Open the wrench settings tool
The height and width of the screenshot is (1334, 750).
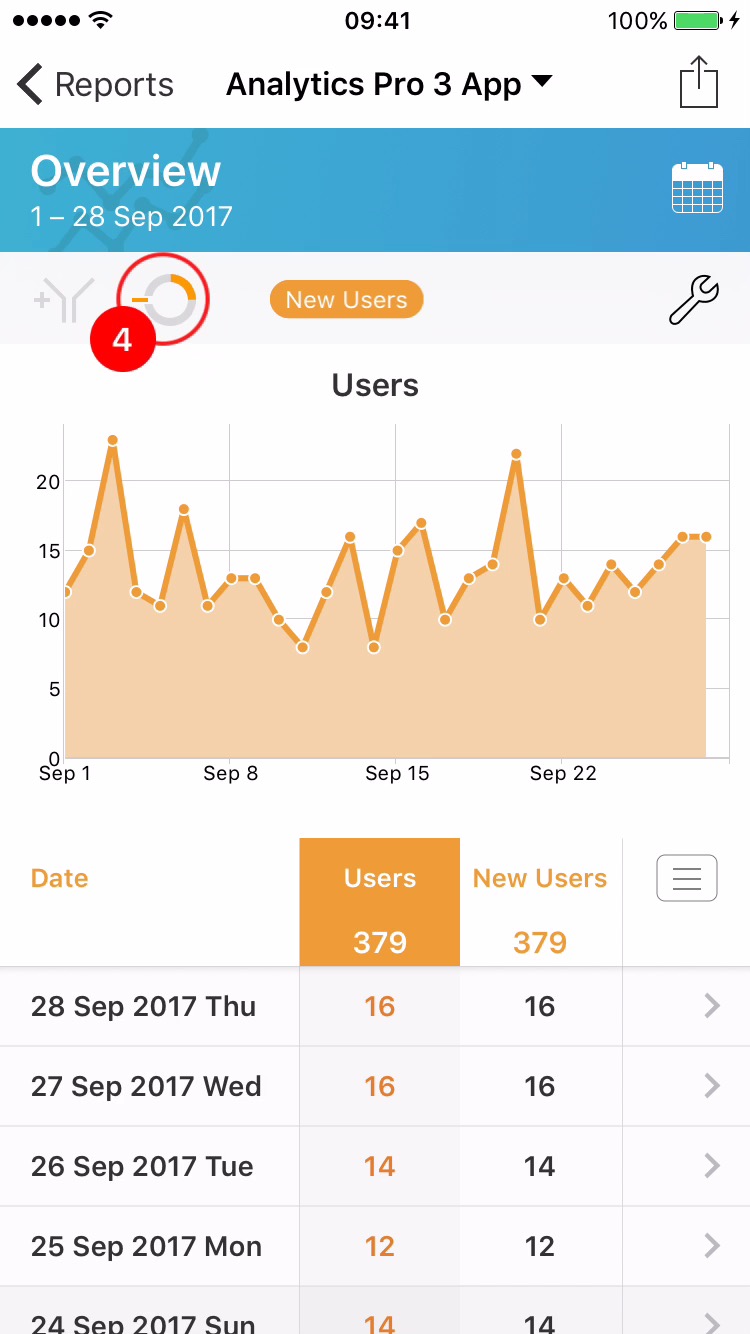click(x=693, y=300)
